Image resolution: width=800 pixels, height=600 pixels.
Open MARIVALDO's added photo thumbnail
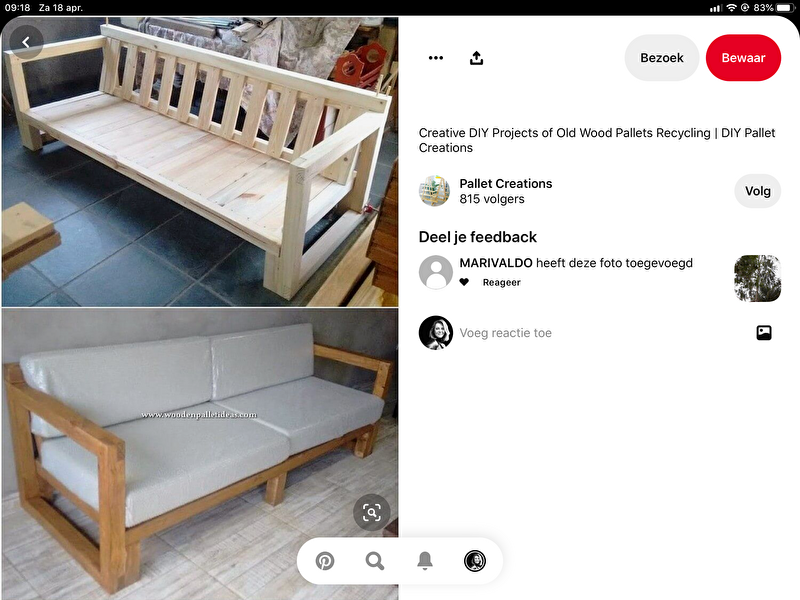click(x=757, y=278)
